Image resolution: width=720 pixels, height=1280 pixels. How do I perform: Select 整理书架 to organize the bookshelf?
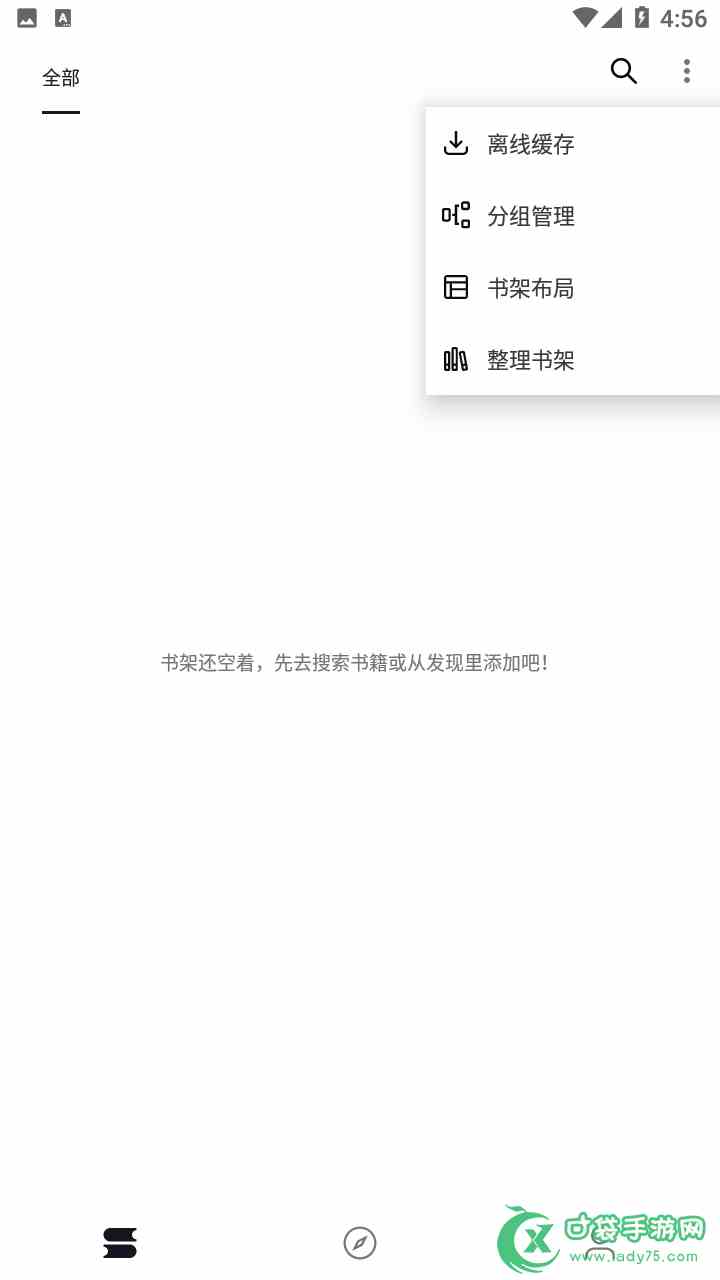pos(530,360)
